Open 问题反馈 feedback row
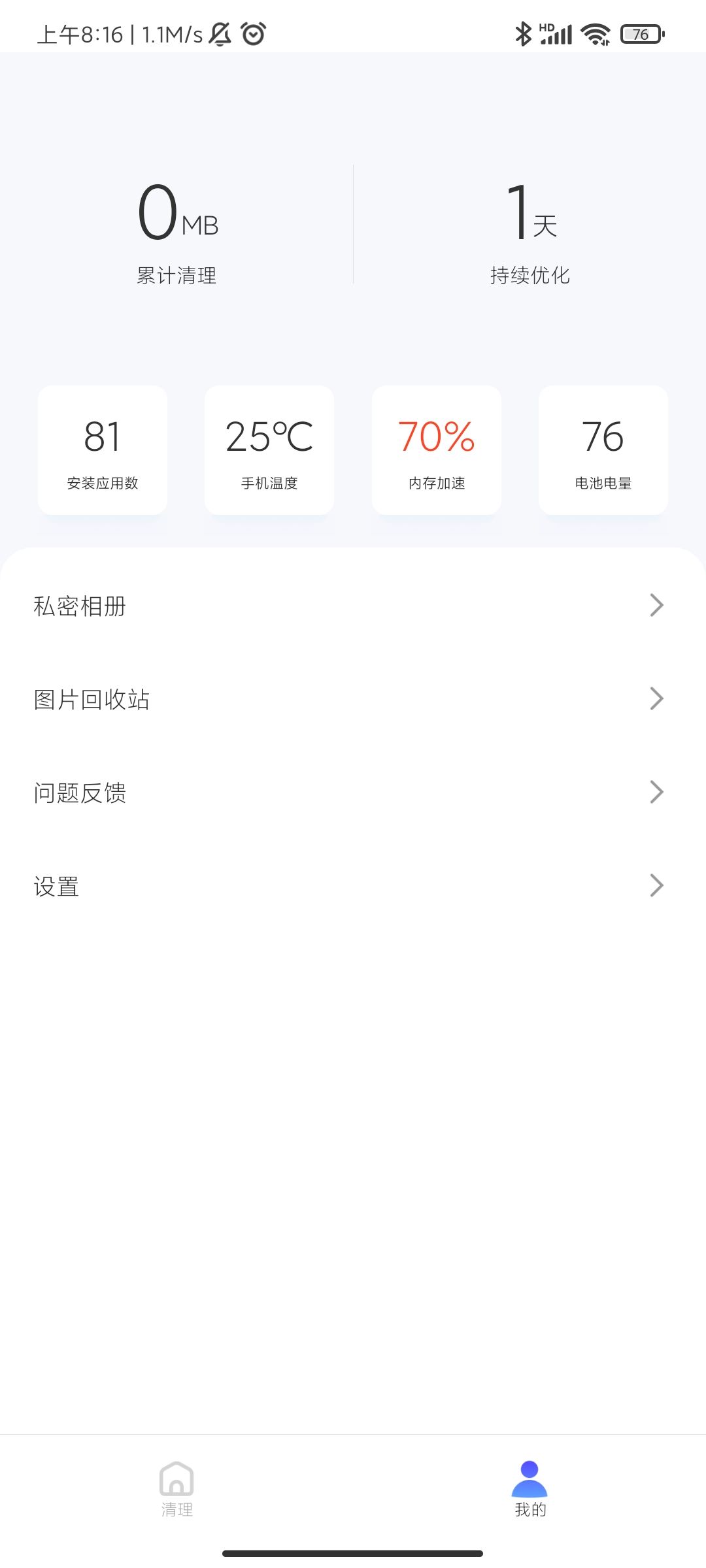 pyautogui.click(x=353, y=792)
